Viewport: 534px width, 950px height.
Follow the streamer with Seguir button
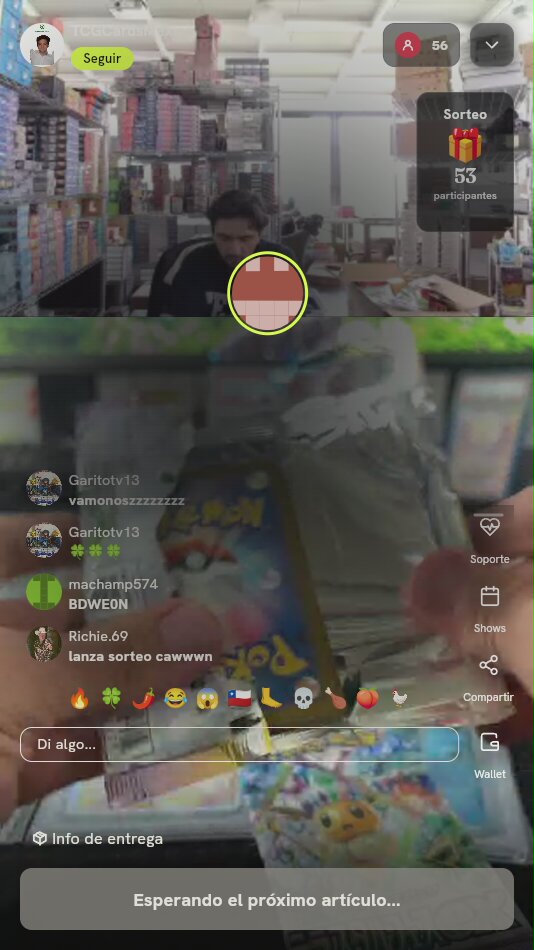coord(102,59)
